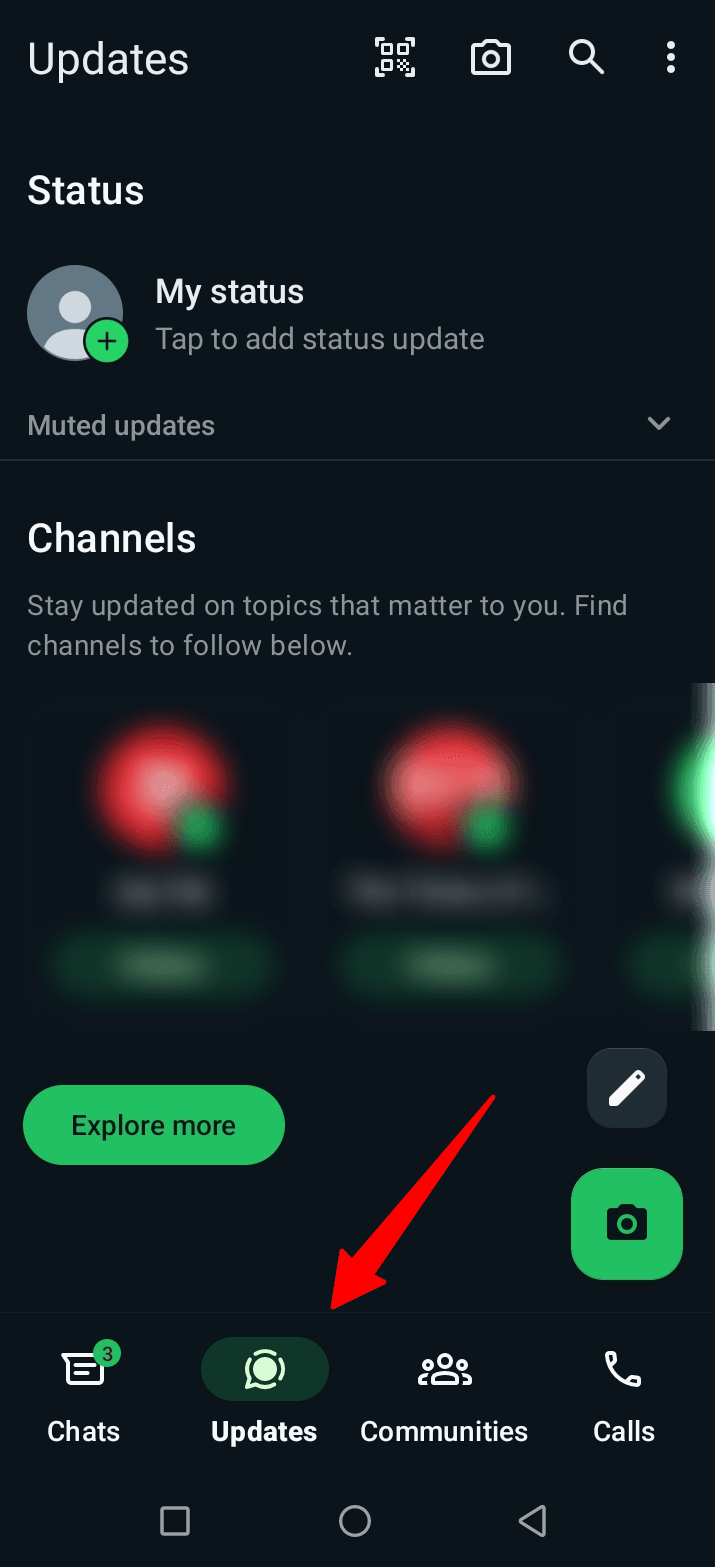Open the QR code scanner

coord(395,58)
